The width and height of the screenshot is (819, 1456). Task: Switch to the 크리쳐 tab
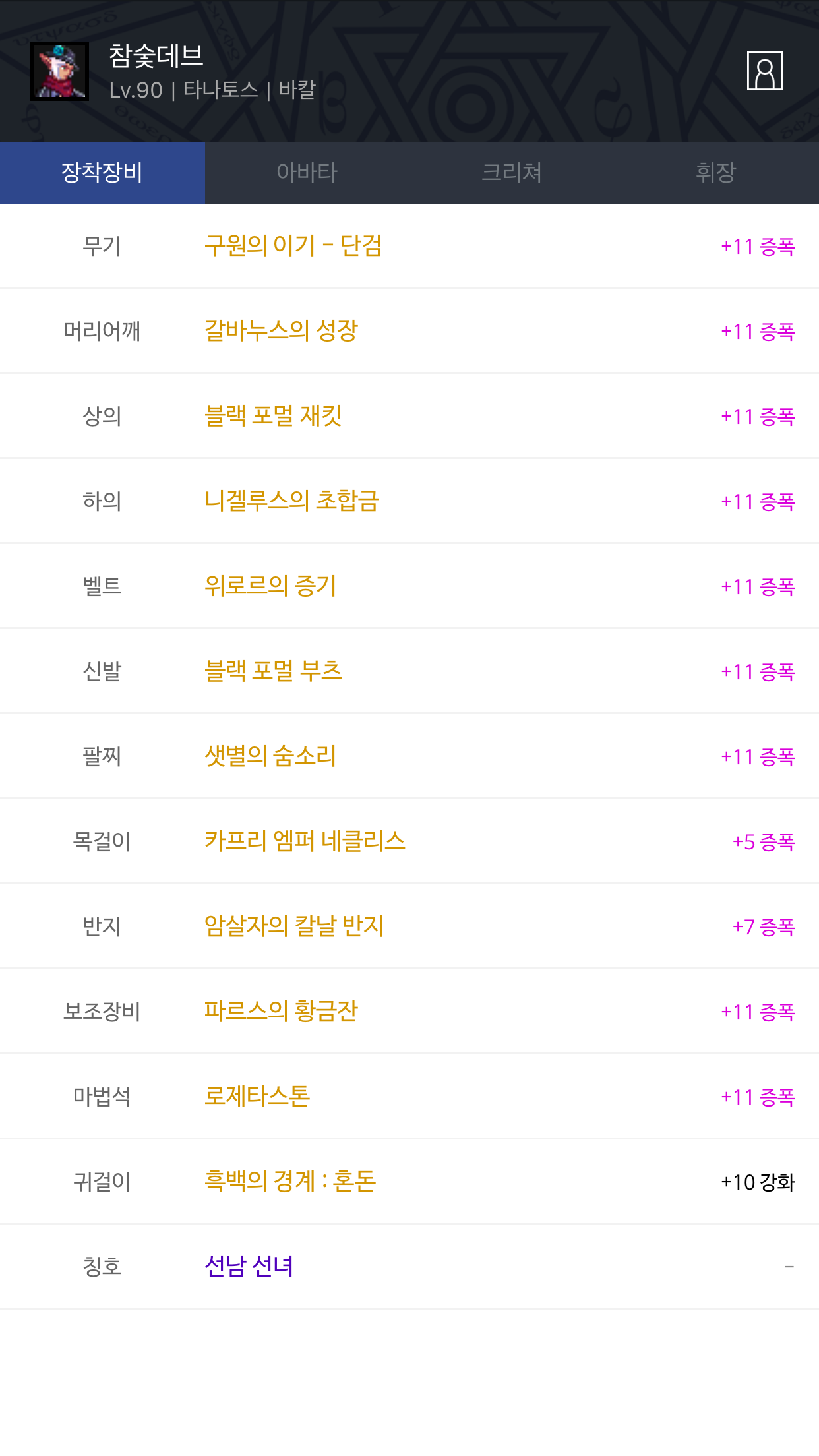pyautogui.click(x=512, y=173)
